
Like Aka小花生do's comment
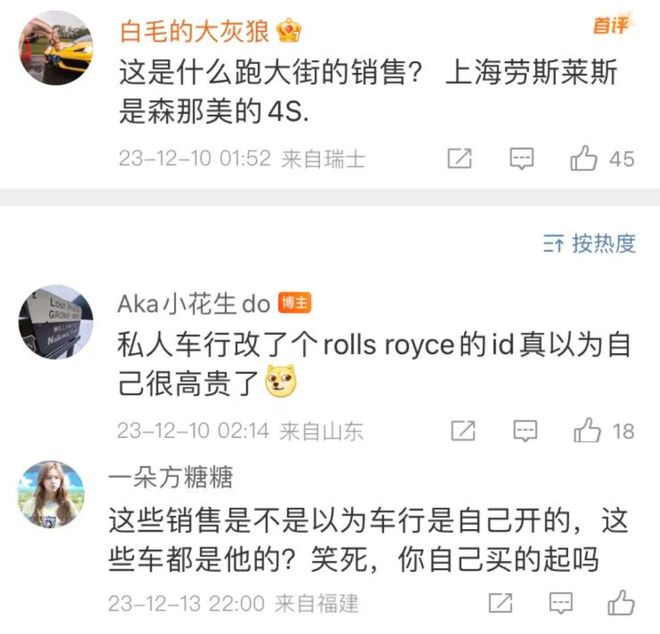point(586,431)
